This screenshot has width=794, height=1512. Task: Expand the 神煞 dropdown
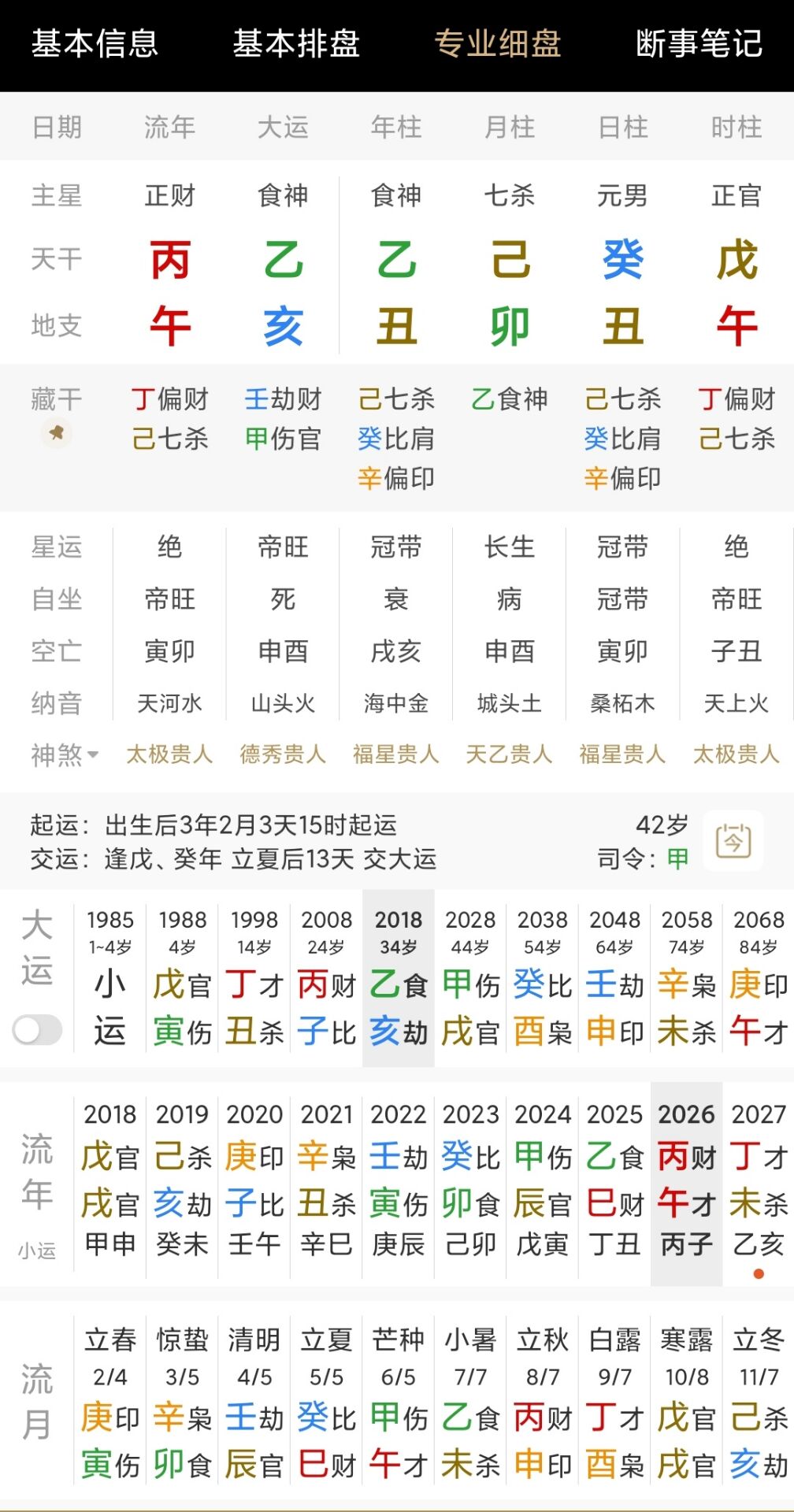(65, 754)
